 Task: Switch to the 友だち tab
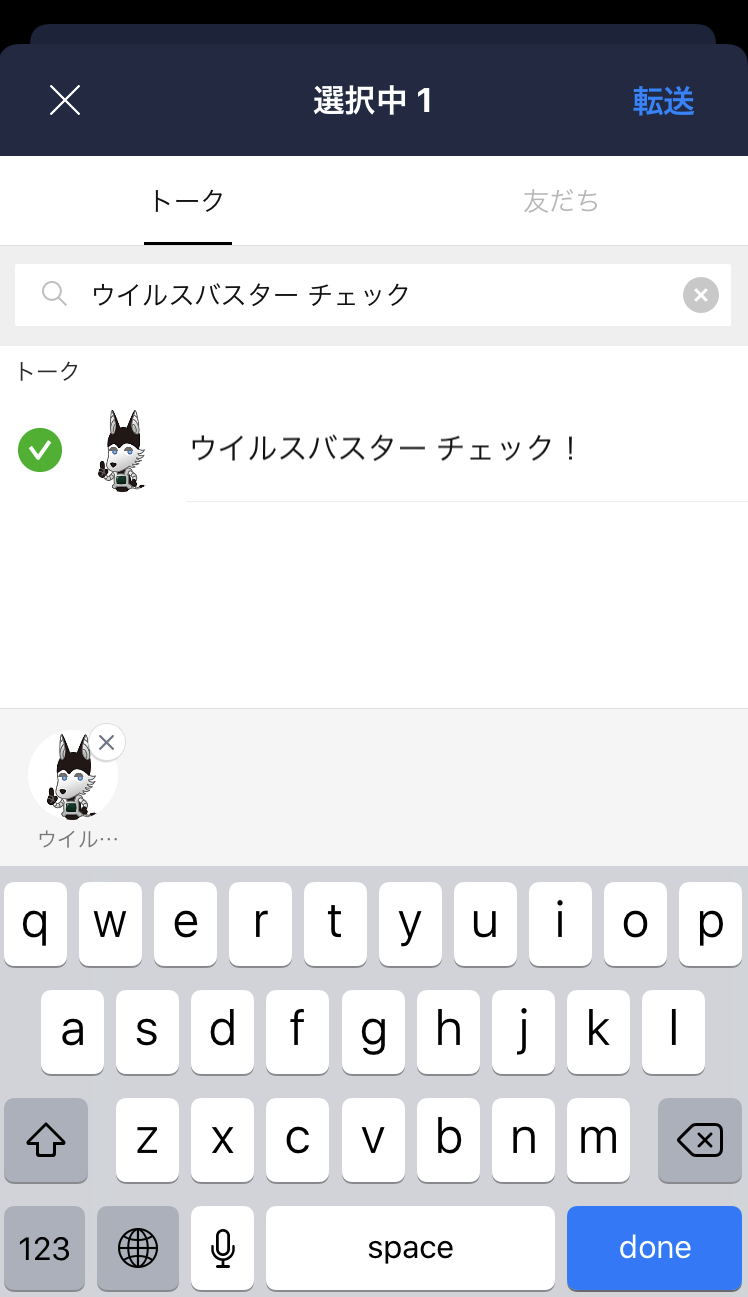coord(560,201)
